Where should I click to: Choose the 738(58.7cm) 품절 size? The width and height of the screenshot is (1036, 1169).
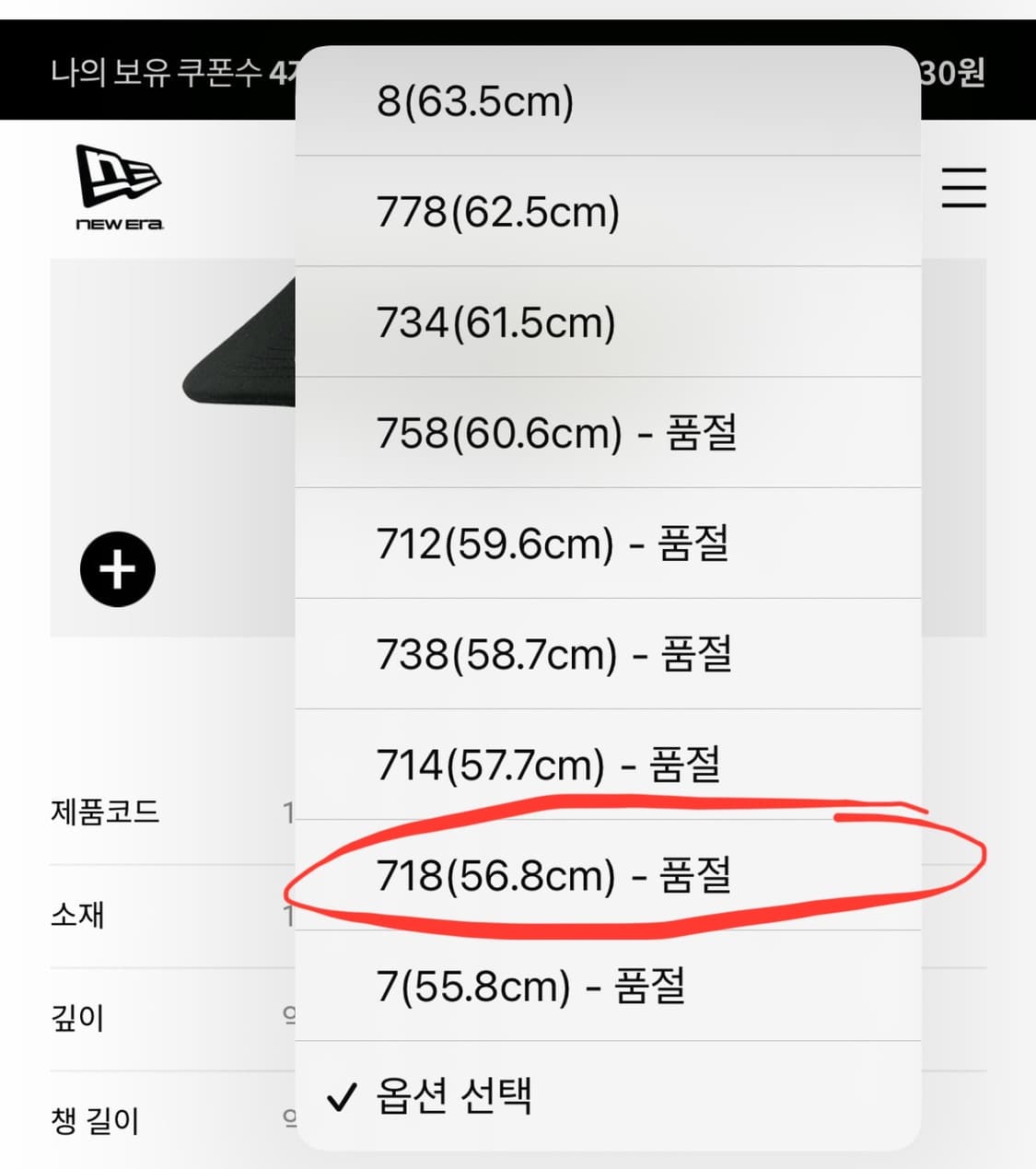click(x=554, y=654)
